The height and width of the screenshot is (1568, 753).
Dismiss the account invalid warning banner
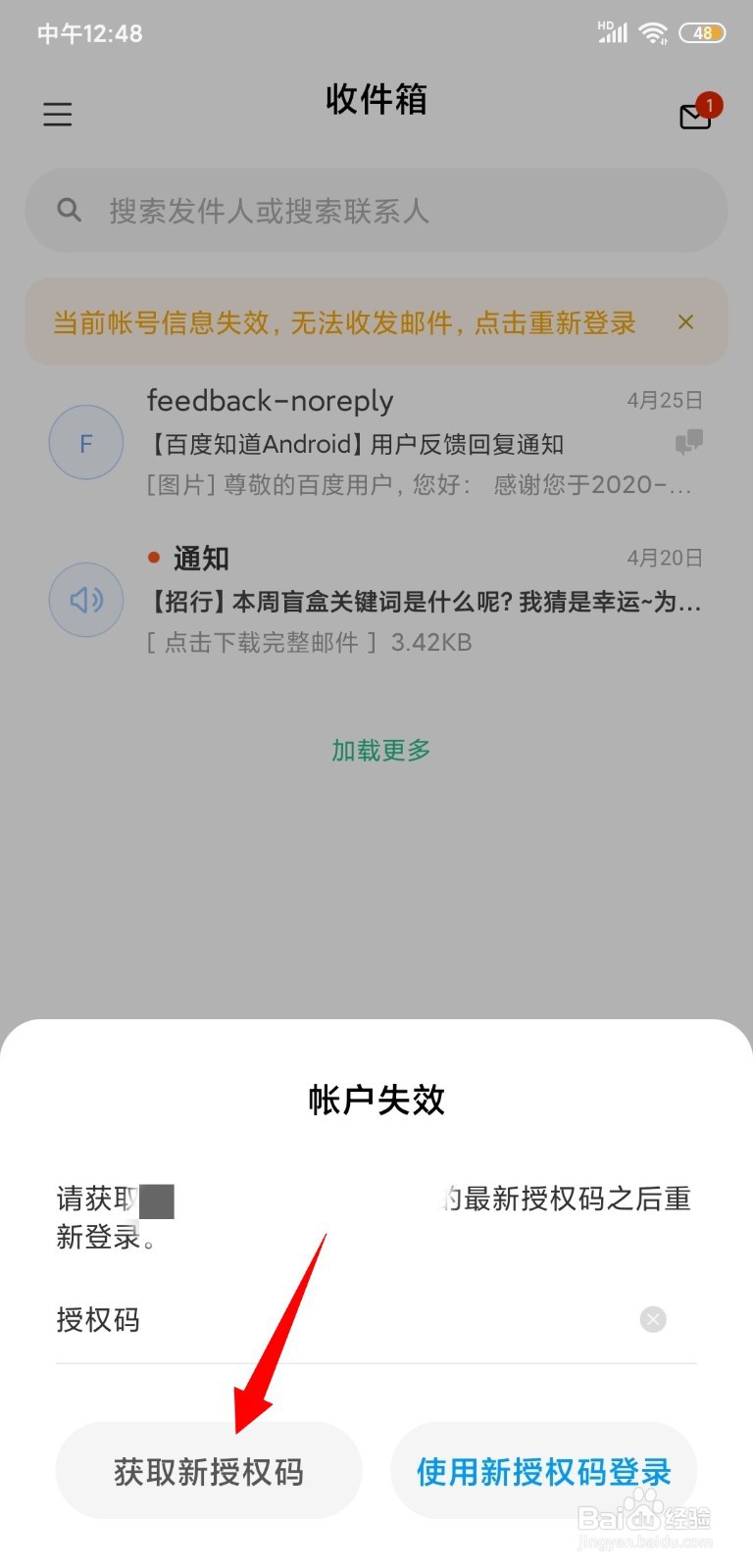685,322
